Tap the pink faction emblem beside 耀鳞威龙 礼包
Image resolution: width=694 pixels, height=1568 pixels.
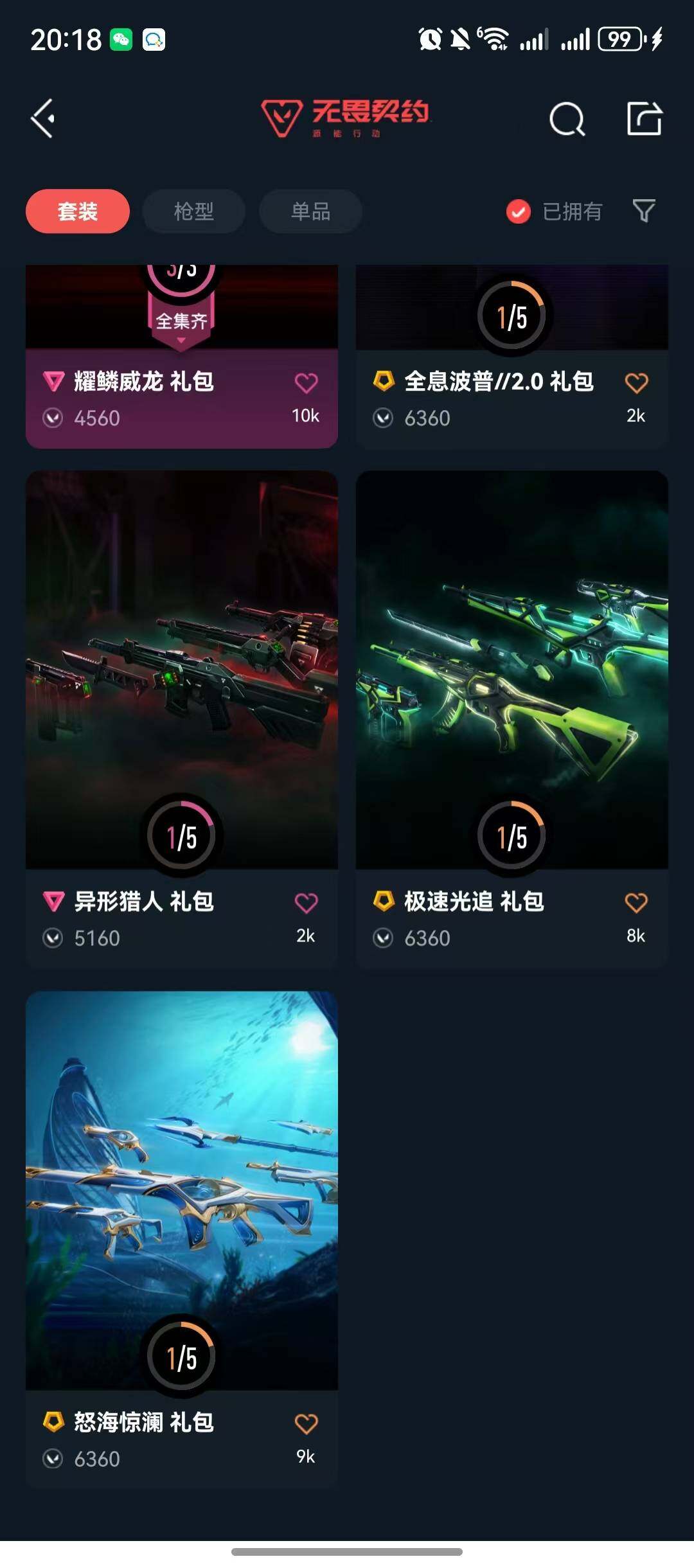pyautogui.click(x=55, y=382)
